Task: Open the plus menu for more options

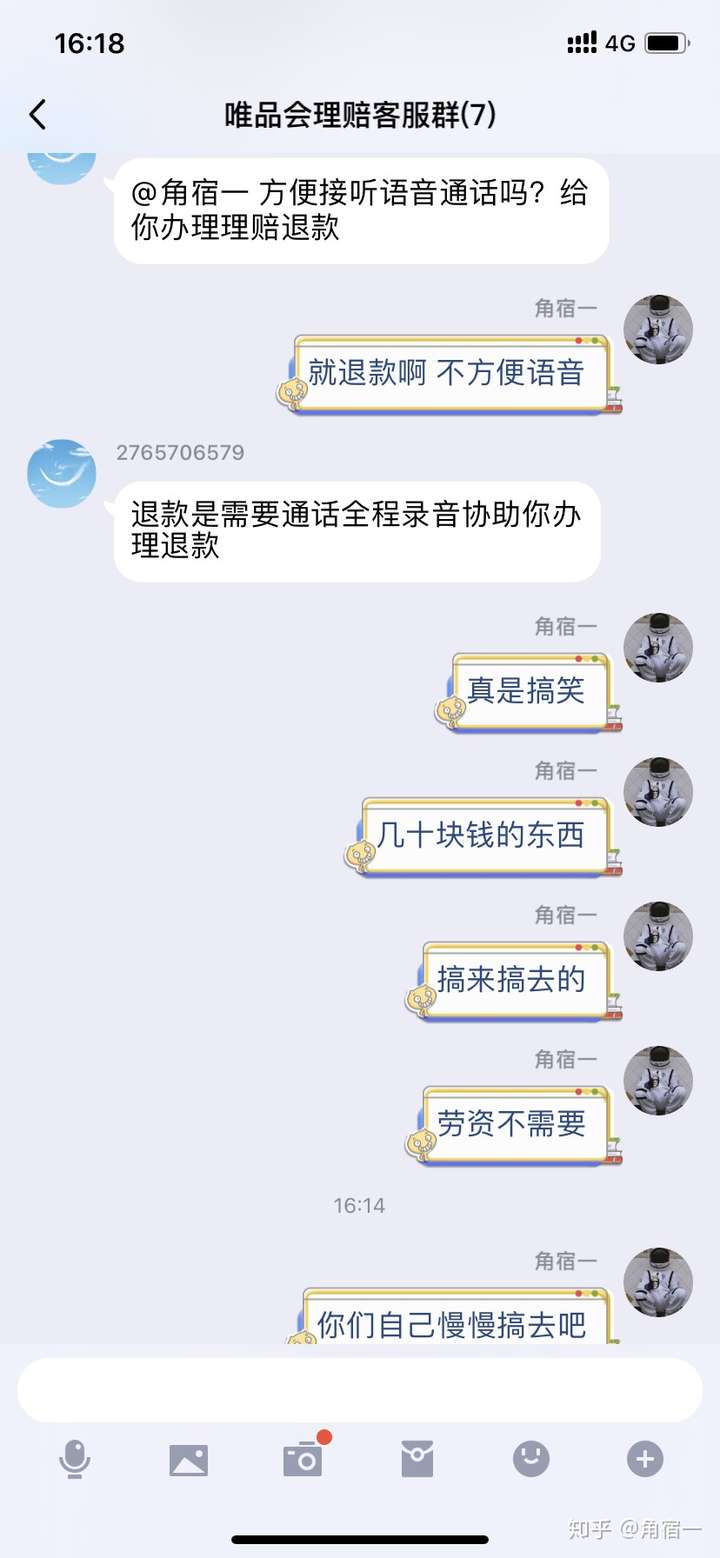Action: pos(645,1460)
